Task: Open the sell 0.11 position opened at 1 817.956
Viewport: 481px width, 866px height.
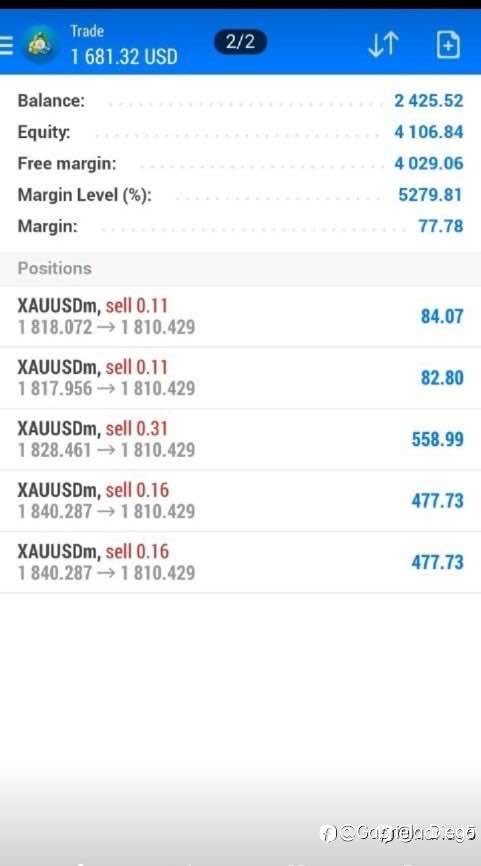Action: 240,378
